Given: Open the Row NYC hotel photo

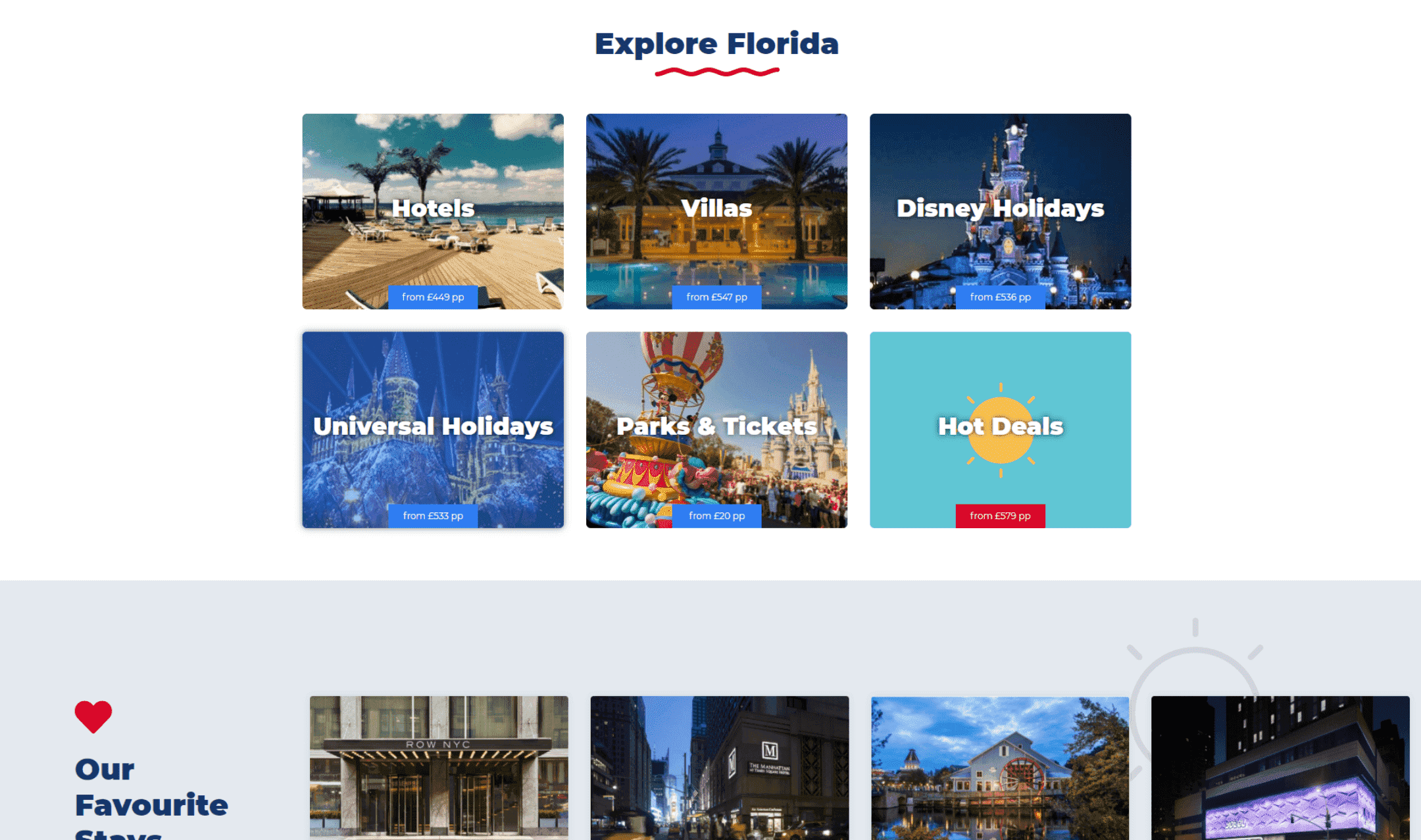Looking at the screenshot, I should (x=439, y=767).
